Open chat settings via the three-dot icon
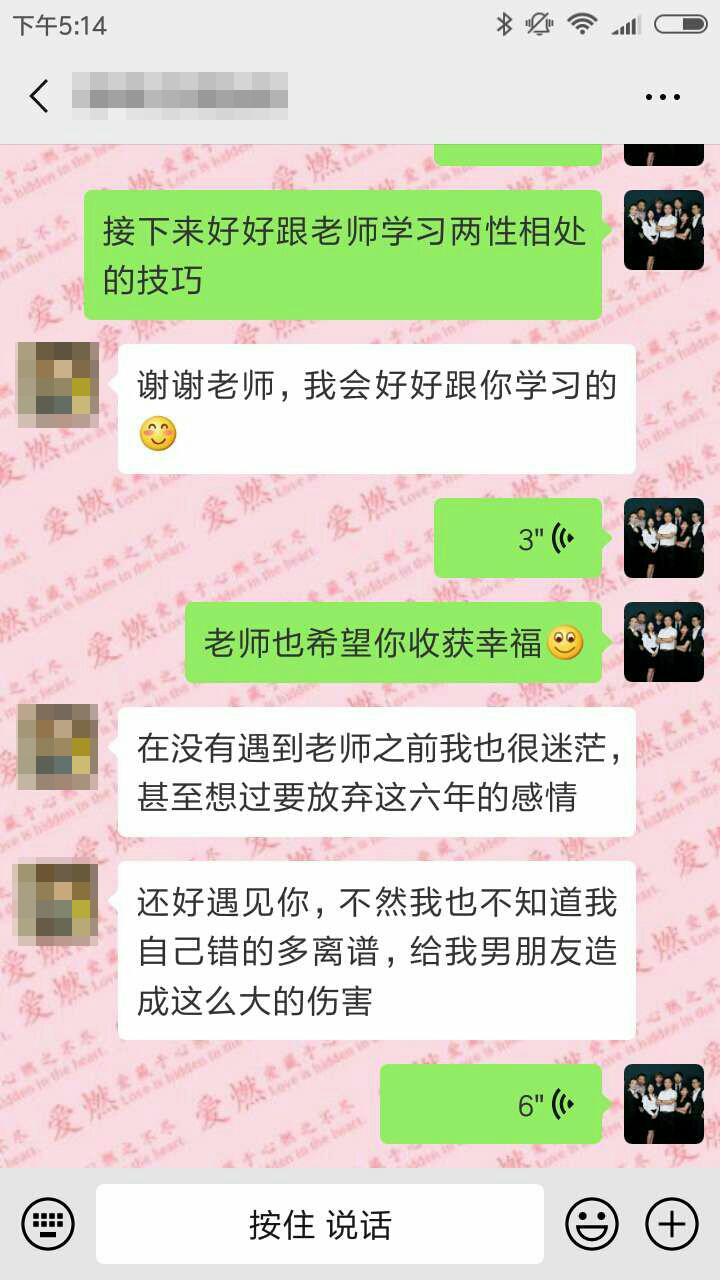 pos(659,95)
